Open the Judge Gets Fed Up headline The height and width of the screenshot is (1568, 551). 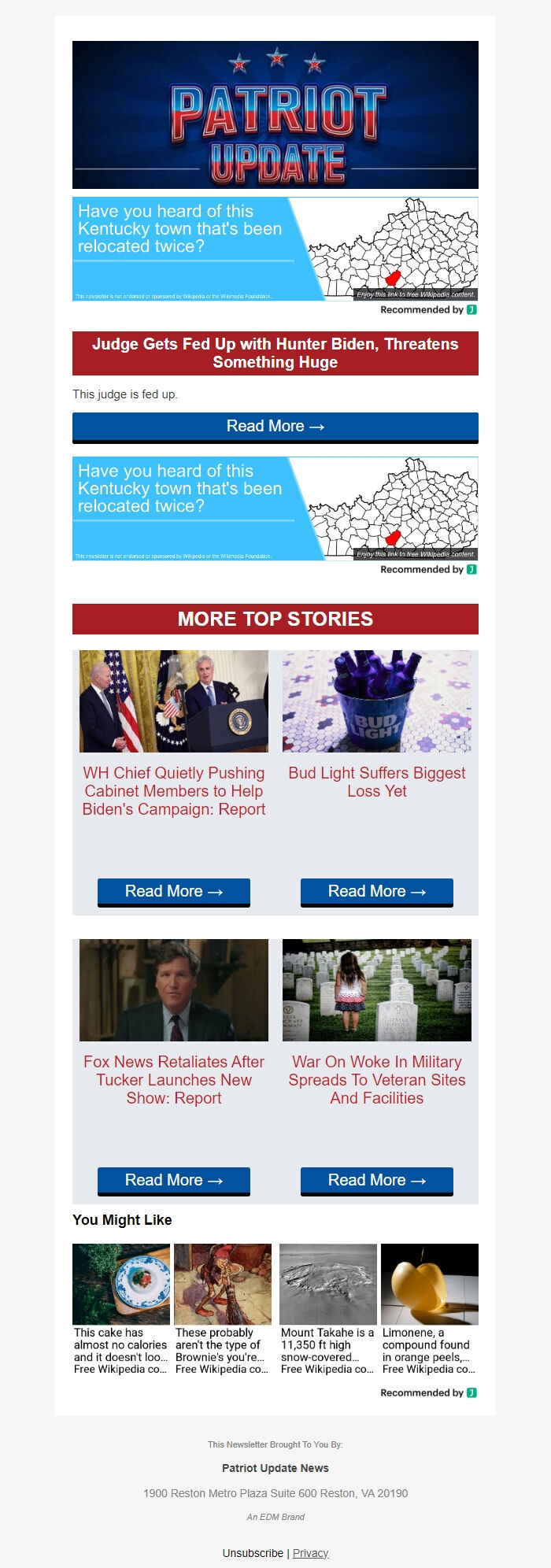coord(275,353)
